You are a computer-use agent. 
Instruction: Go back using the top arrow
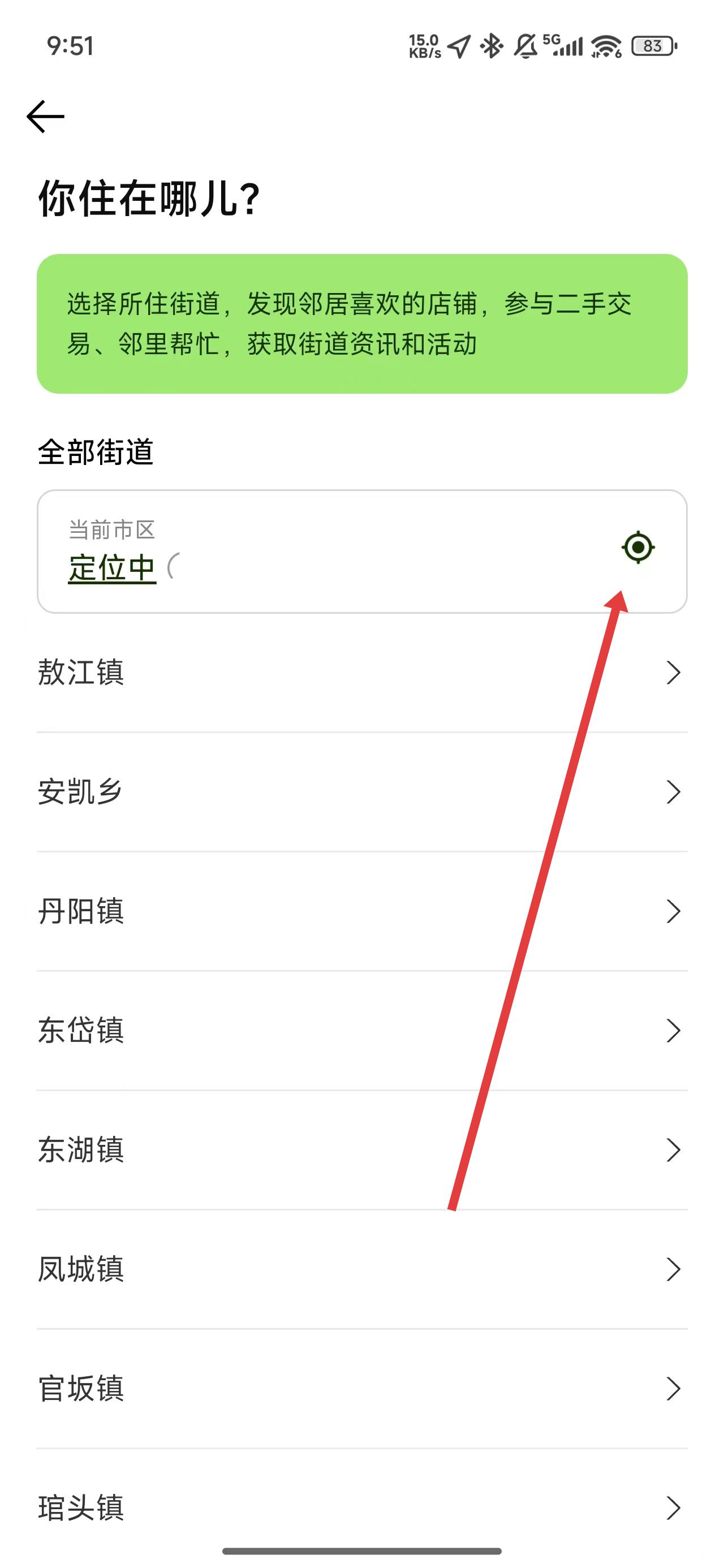pos(46,117)
